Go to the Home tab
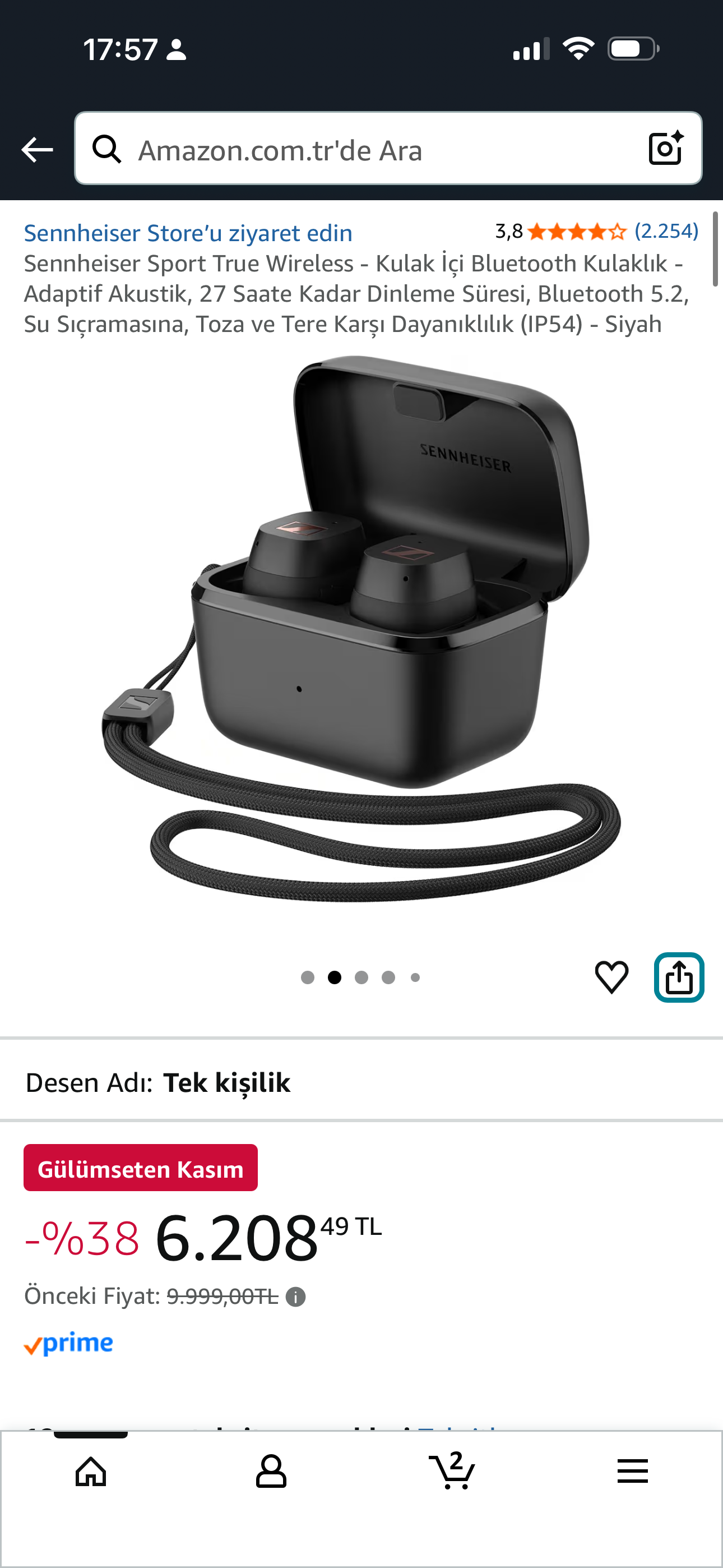The height and width of the screenshot is (1568, 723). pyautogui.click(x=91, y=1472)
